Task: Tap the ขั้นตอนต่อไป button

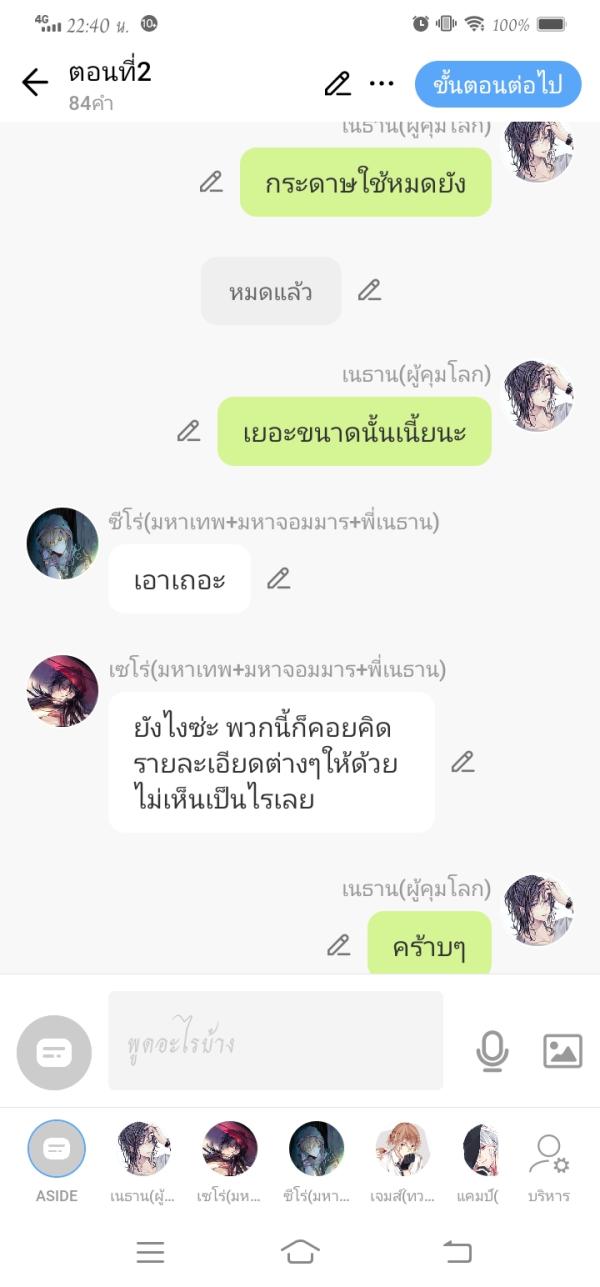Action: pos(497,84)
